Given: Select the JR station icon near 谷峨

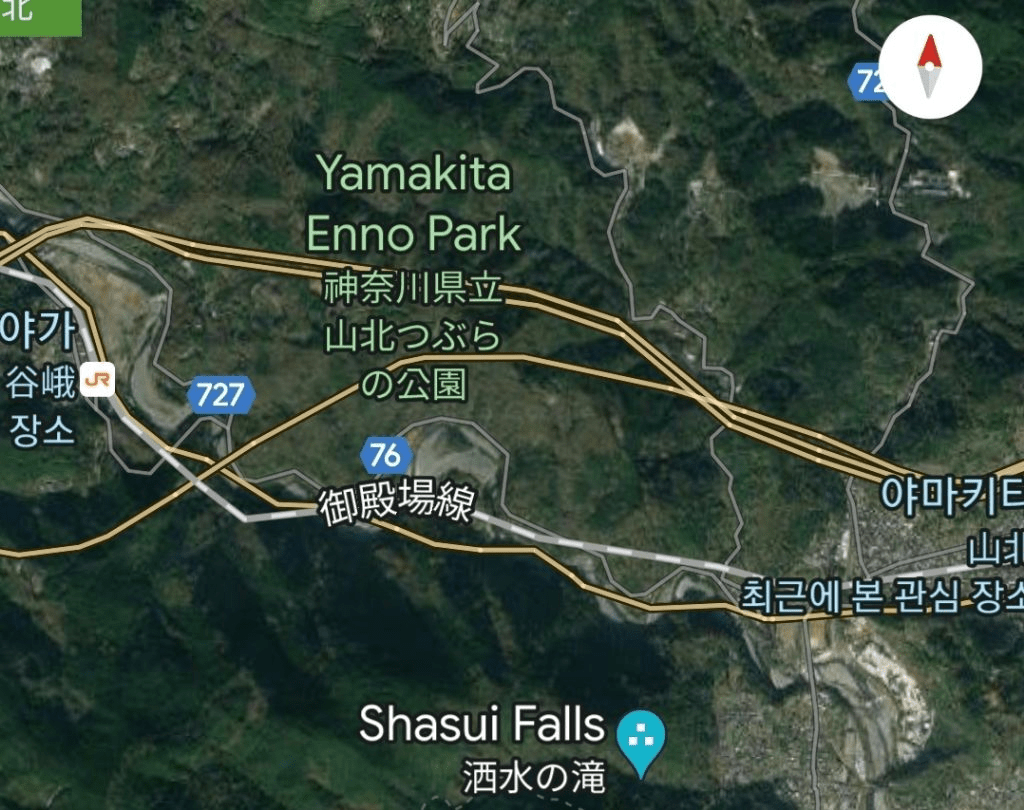Looking at the screenshot, I should (x=98, y=379).
